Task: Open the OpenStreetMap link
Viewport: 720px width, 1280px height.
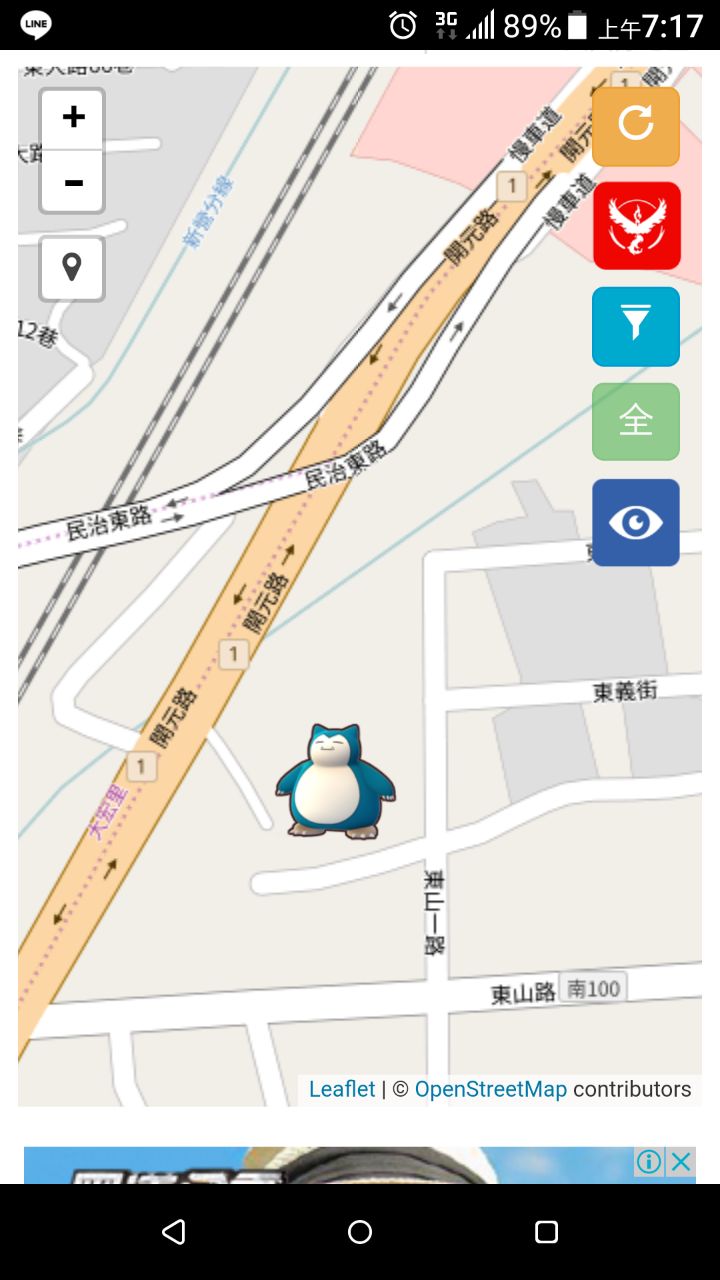Action: [x=490, y=1089]
